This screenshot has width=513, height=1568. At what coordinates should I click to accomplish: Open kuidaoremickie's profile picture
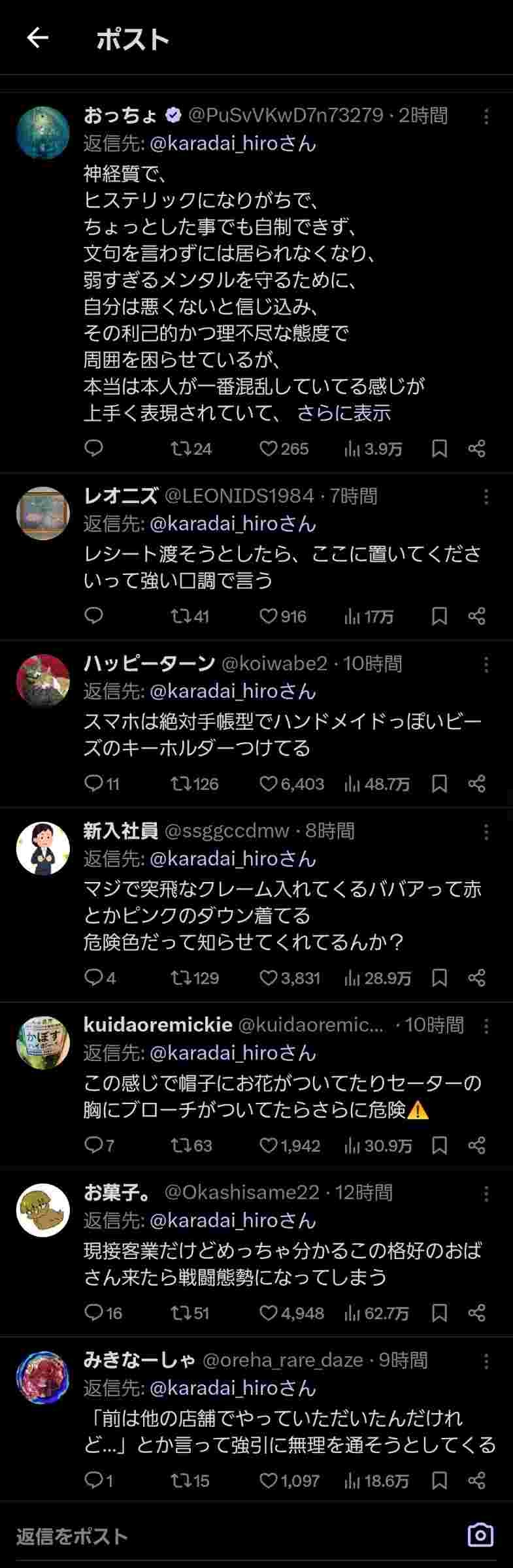pyautogui.click(x=42, y=1043)
